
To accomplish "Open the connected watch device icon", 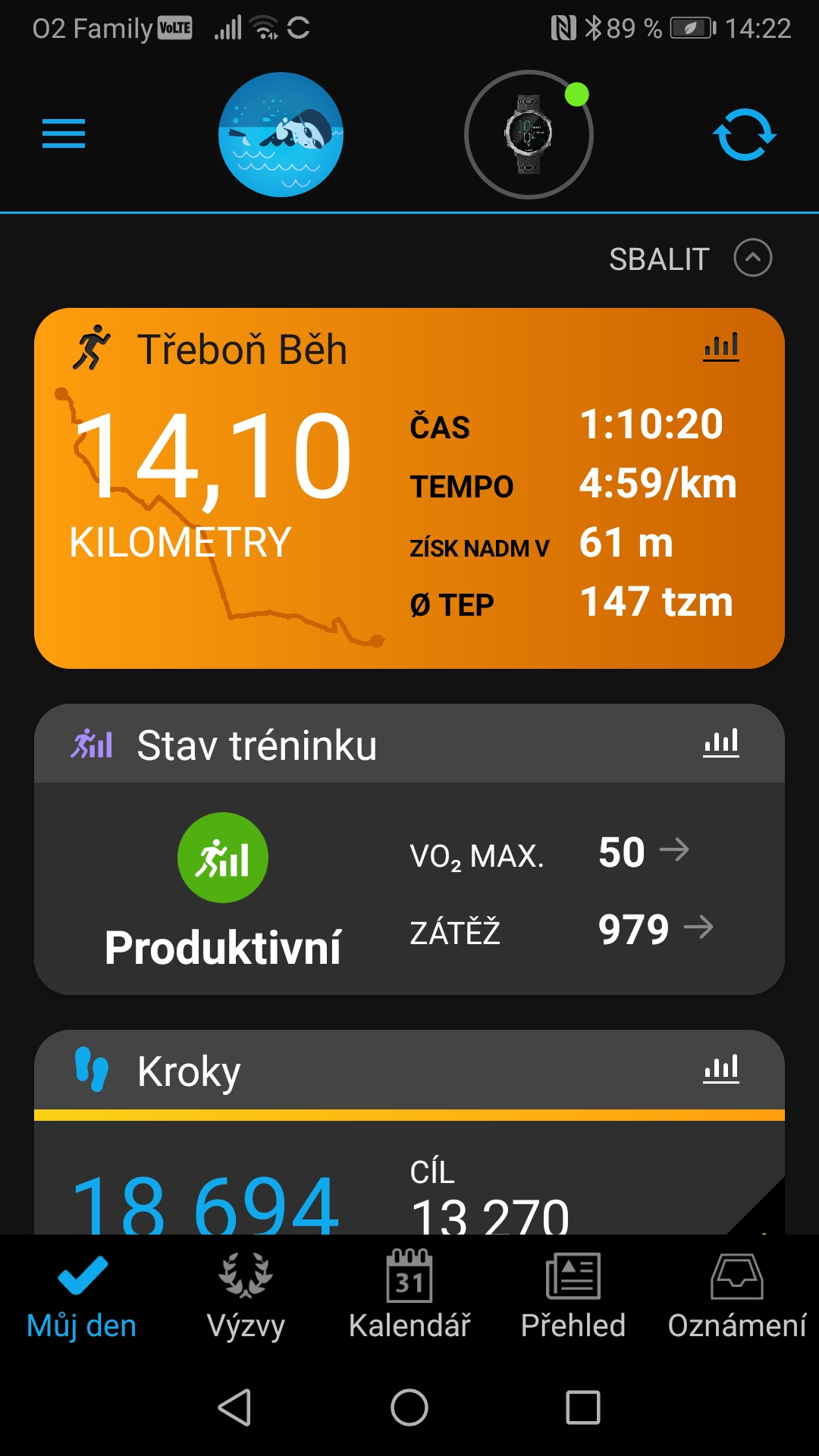I will point(529,134).
